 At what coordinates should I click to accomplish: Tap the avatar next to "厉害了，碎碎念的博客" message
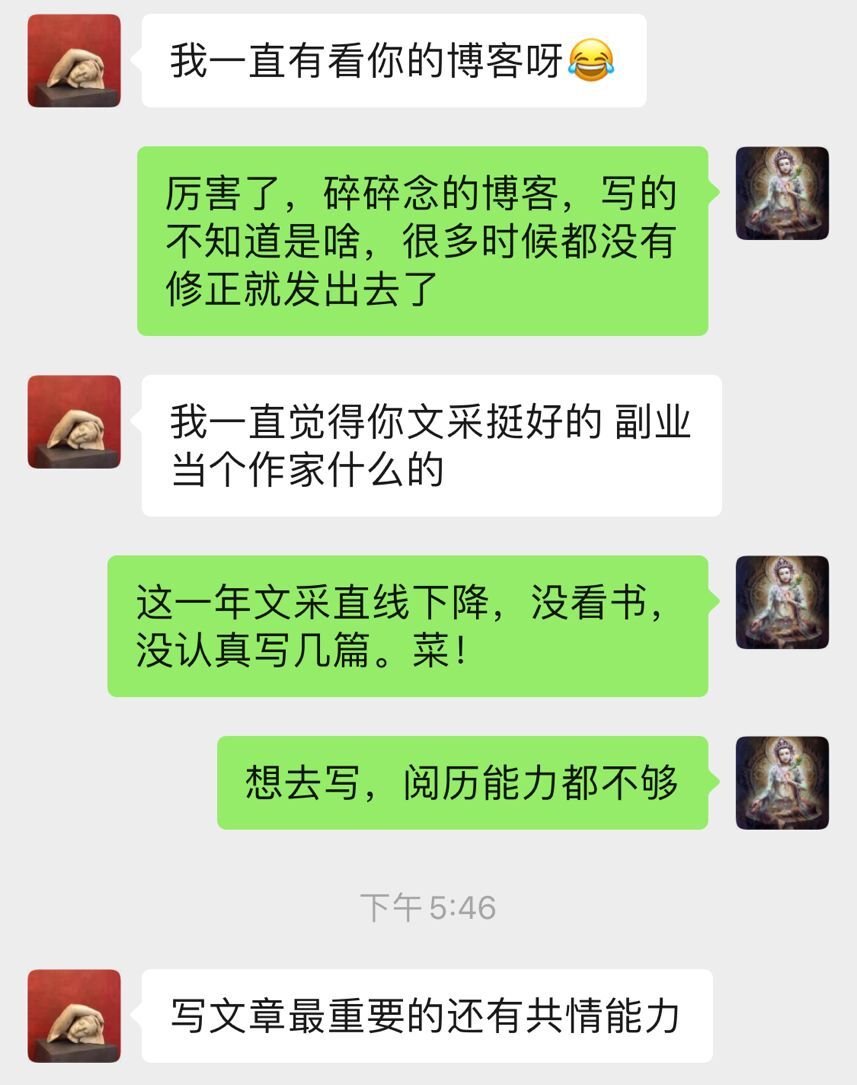click(782, 193)
